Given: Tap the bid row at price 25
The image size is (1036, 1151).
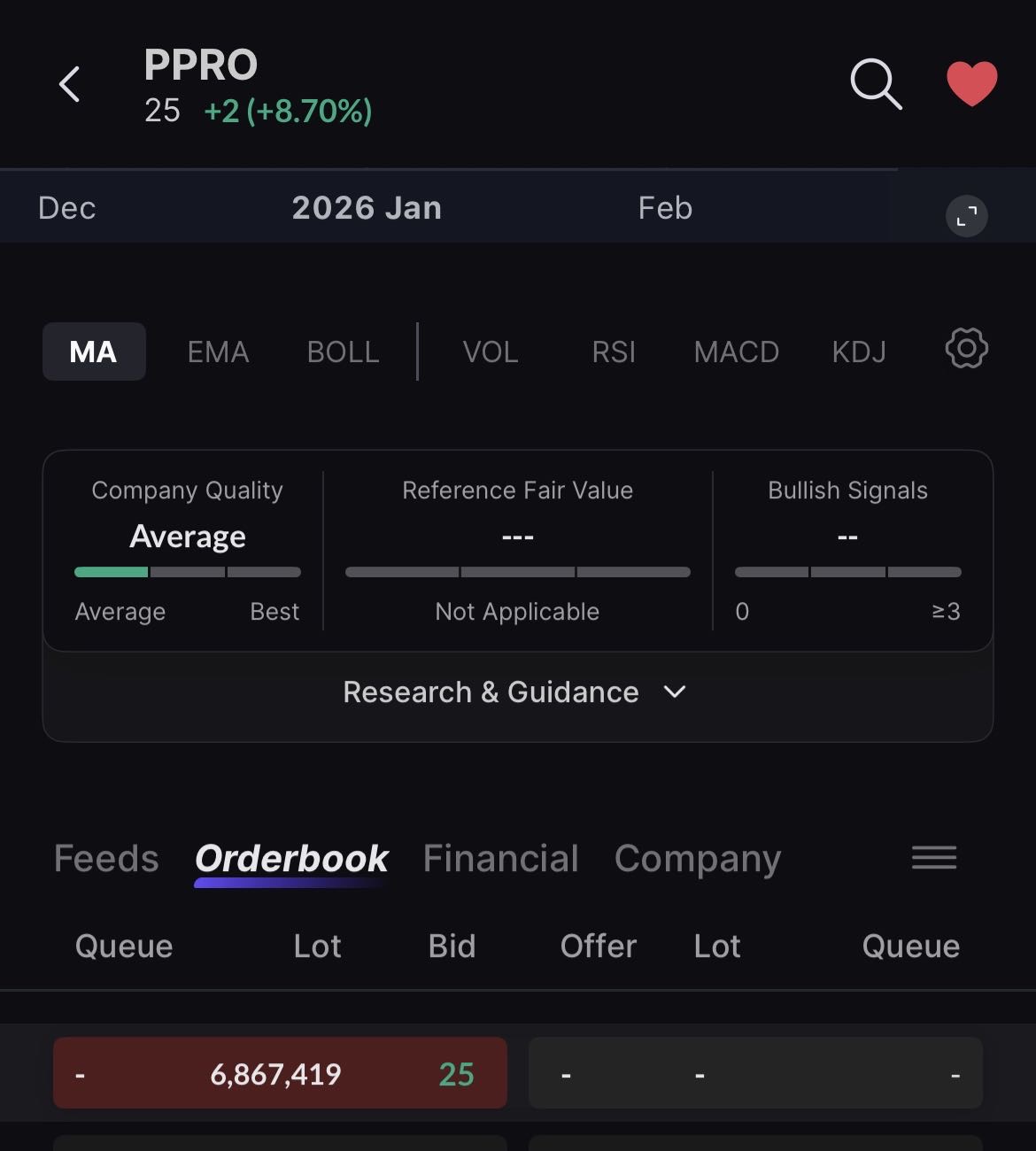Looking at the screenshot, I should coord(280,1073).
